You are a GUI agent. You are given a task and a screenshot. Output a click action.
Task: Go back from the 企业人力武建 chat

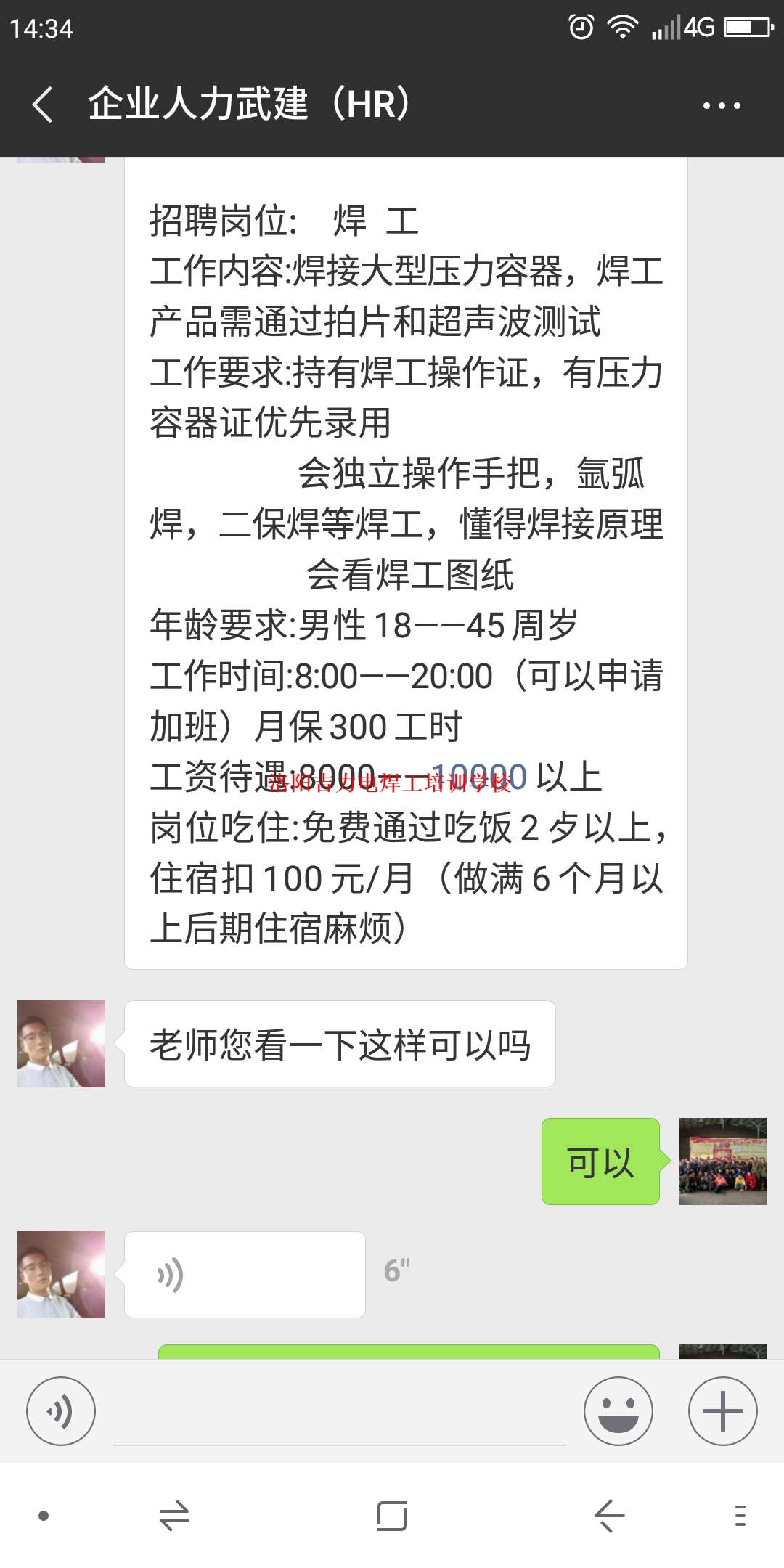pyautogui.click(x=44, y=105)
